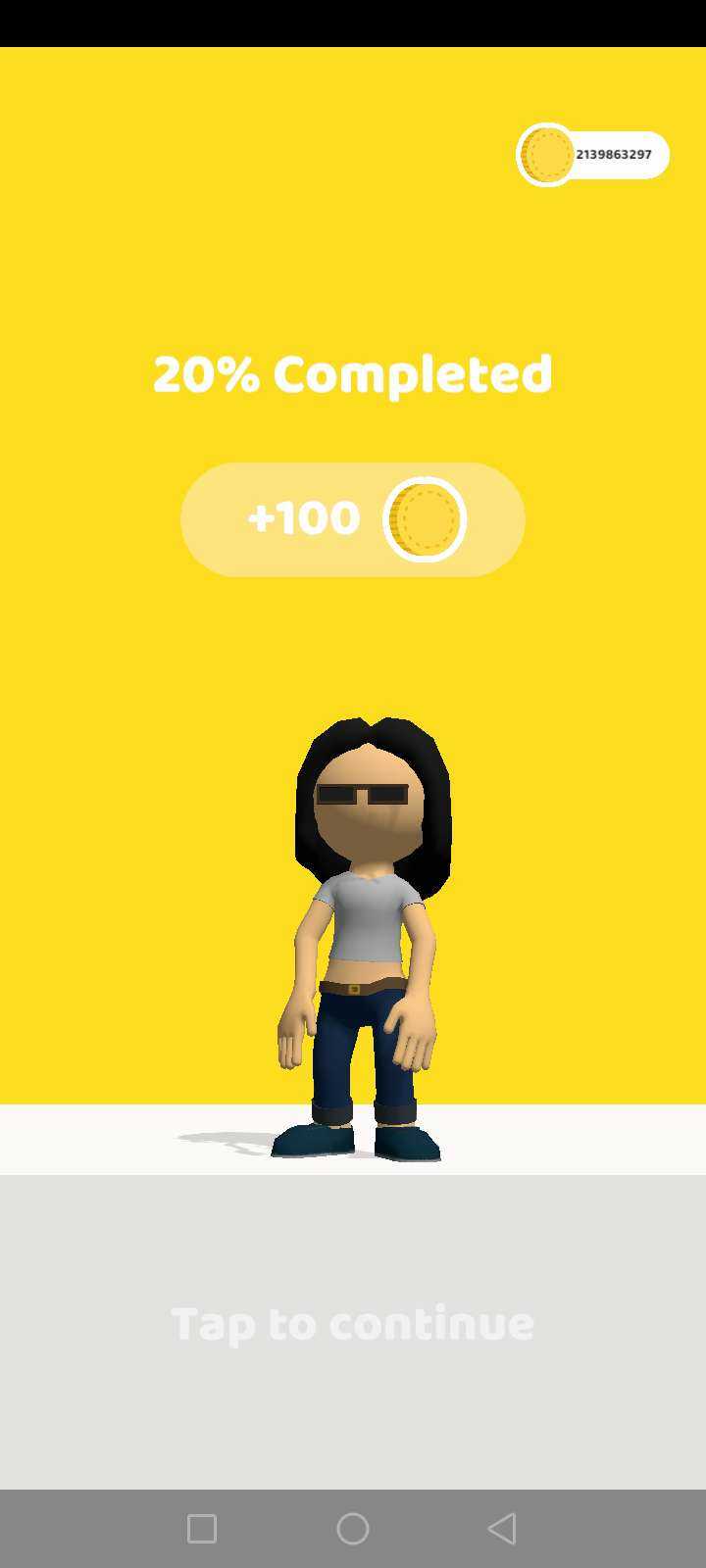Go back using the system back button
The width and height of the screenshot is (706, 1568).
point(502,1528)
